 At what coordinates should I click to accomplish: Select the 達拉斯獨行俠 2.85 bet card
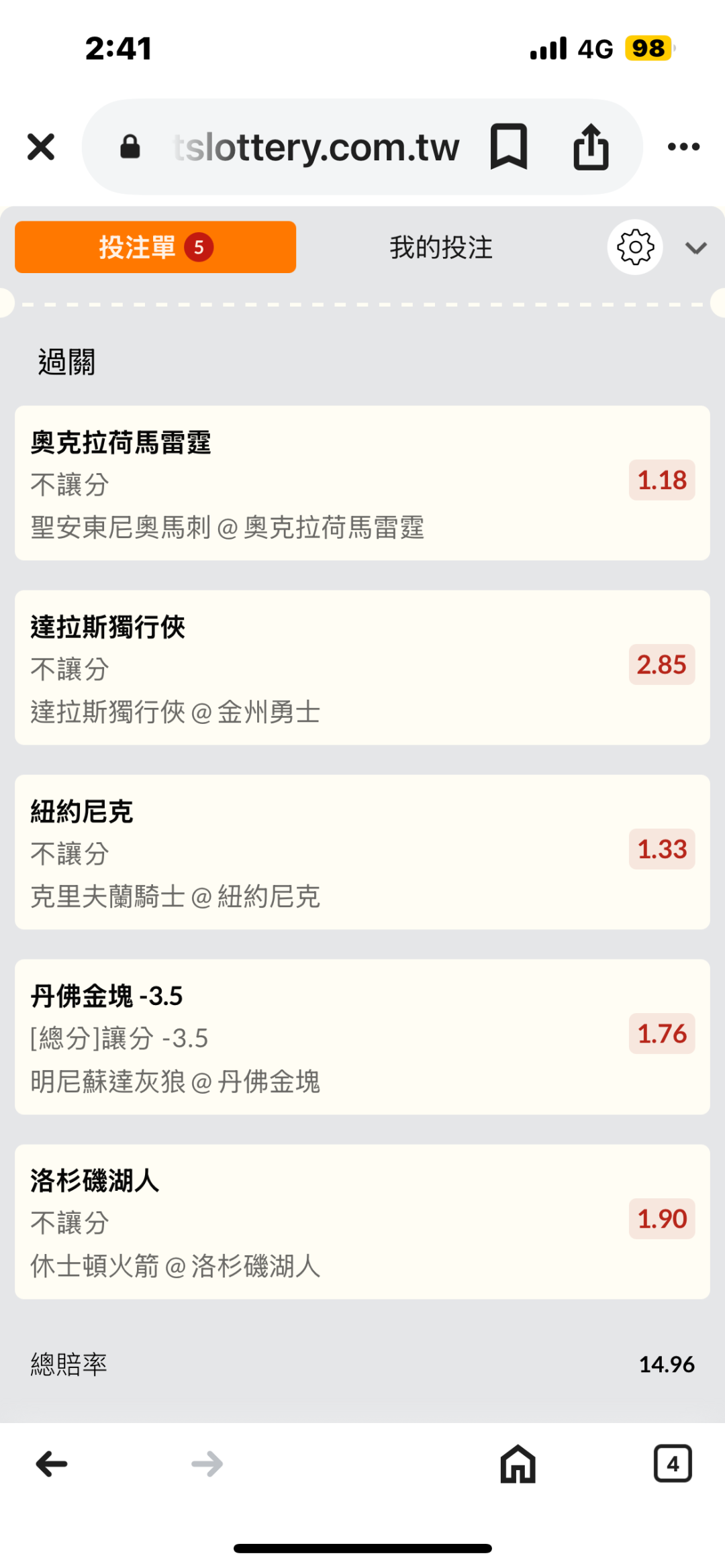coord(362,667)
